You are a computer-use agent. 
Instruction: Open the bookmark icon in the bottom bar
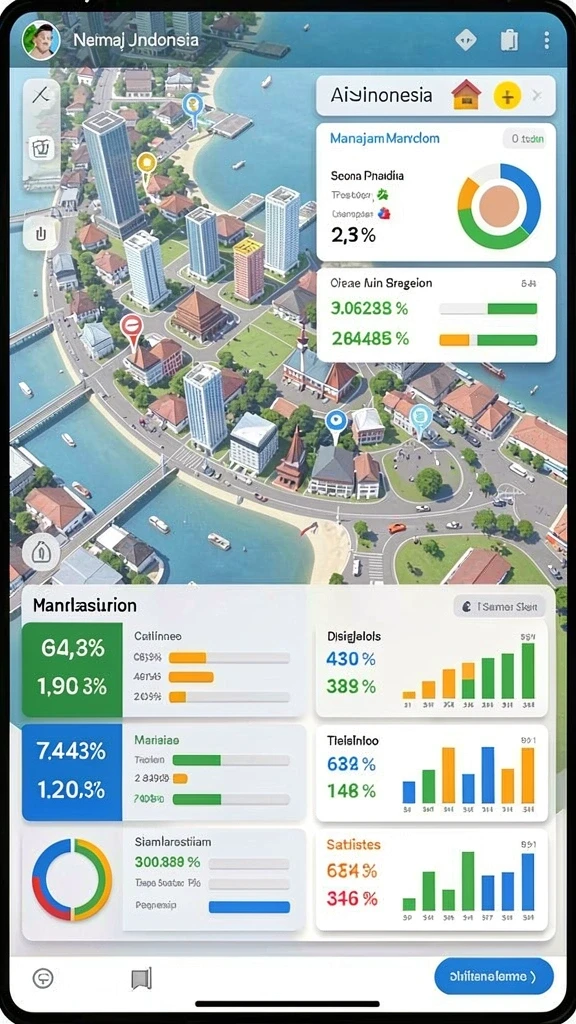click(142, 978)
